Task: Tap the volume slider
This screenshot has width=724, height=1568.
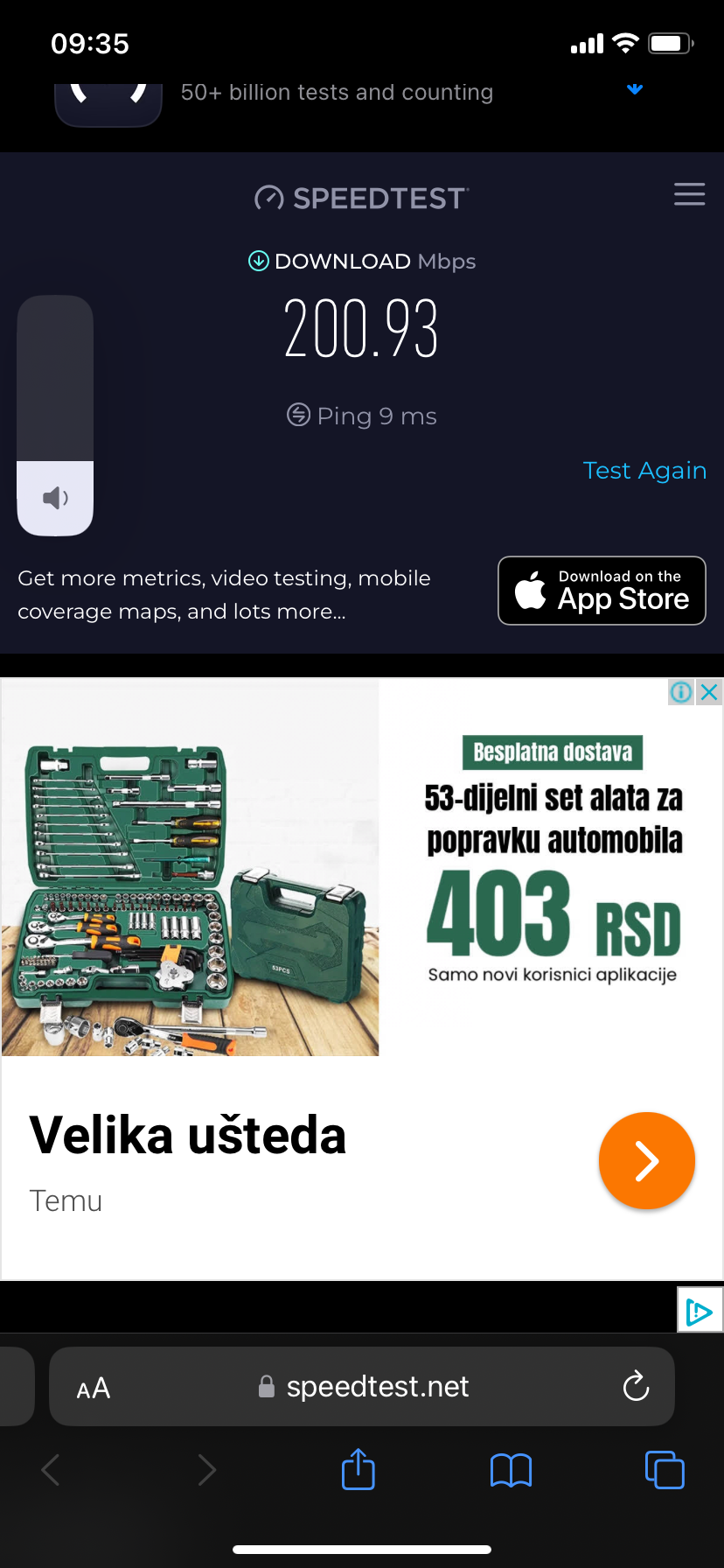Action: (x=55, y=416)
